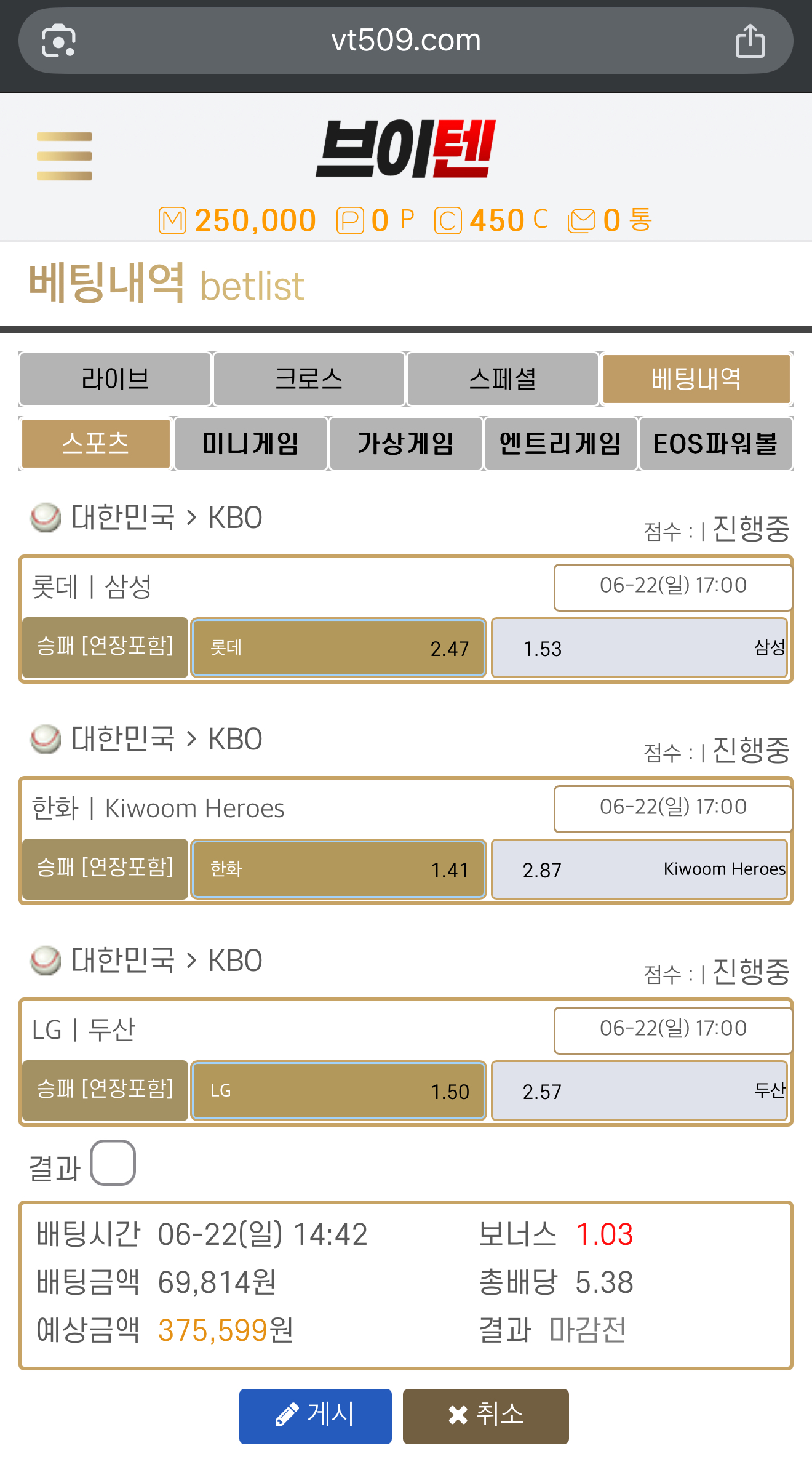The height and width of the screenshot is (1459, 812).
Task: Tap the browser share icon
Action: click(750, 41)
